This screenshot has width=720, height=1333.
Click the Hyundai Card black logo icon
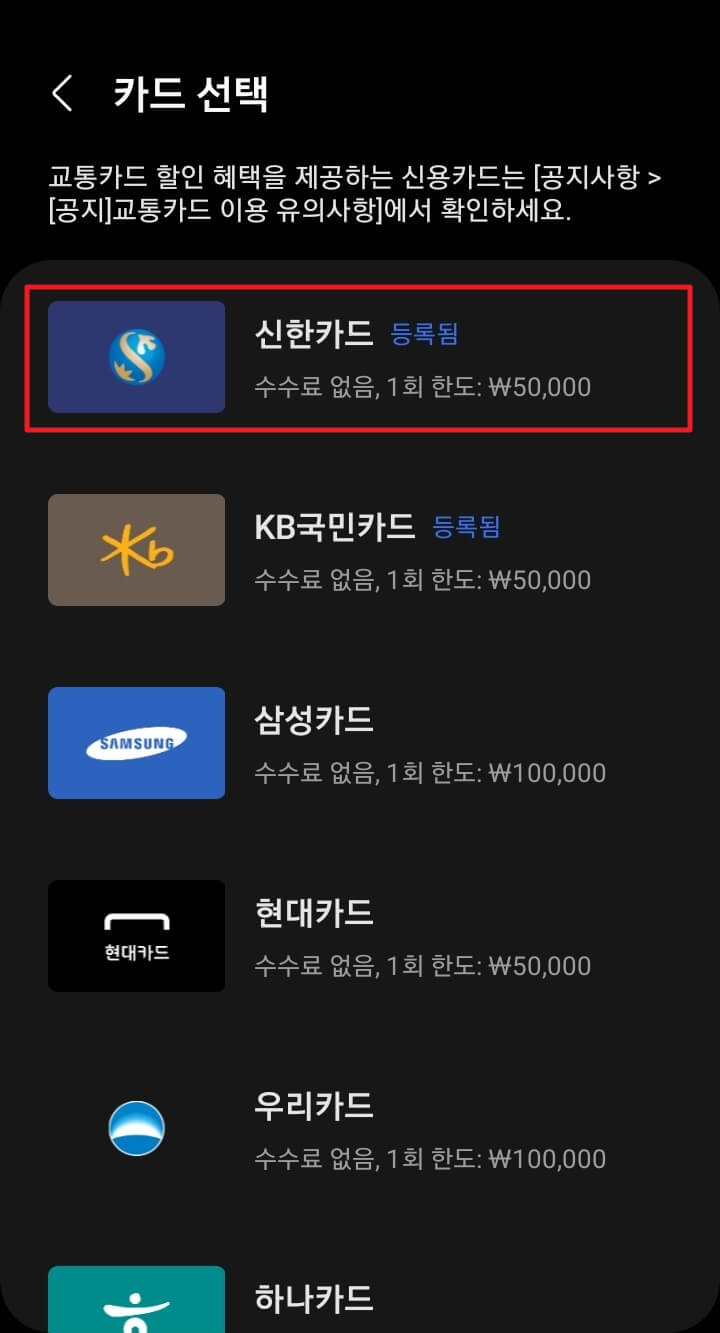(x=136, y=936)
